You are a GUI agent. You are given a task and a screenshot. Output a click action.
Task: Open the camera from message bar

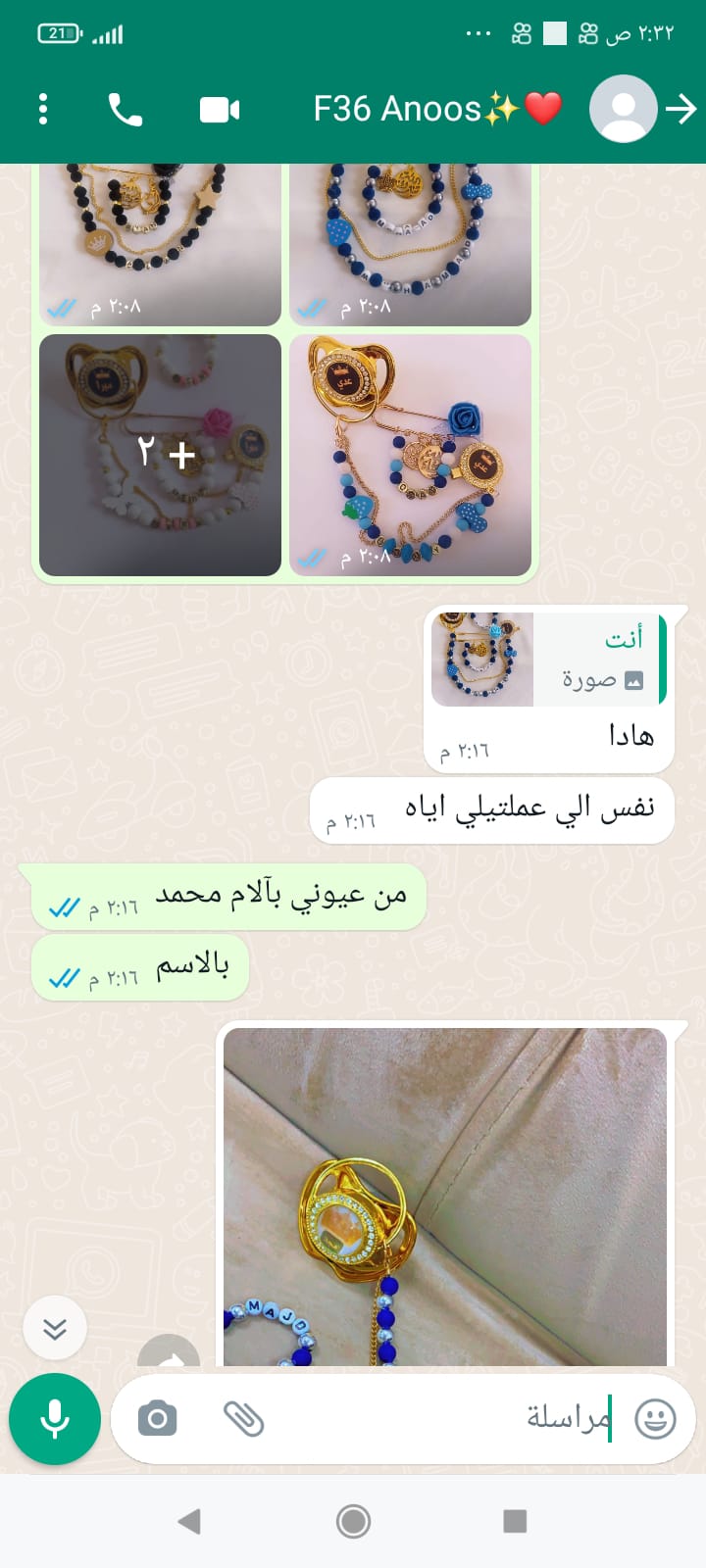pos(157,1418)
